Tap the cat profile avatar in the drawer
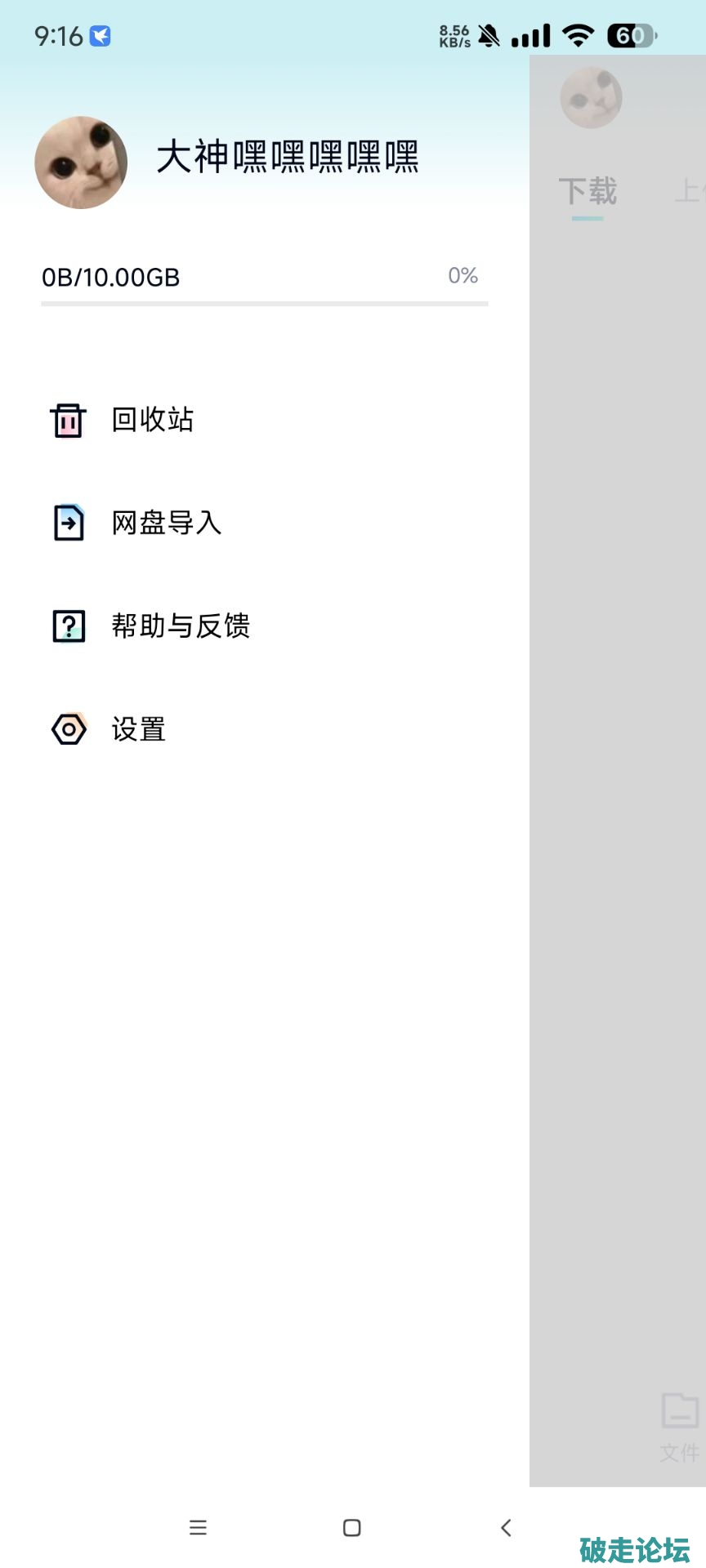This screenshot has height=1568, width=706. (81, 163)
